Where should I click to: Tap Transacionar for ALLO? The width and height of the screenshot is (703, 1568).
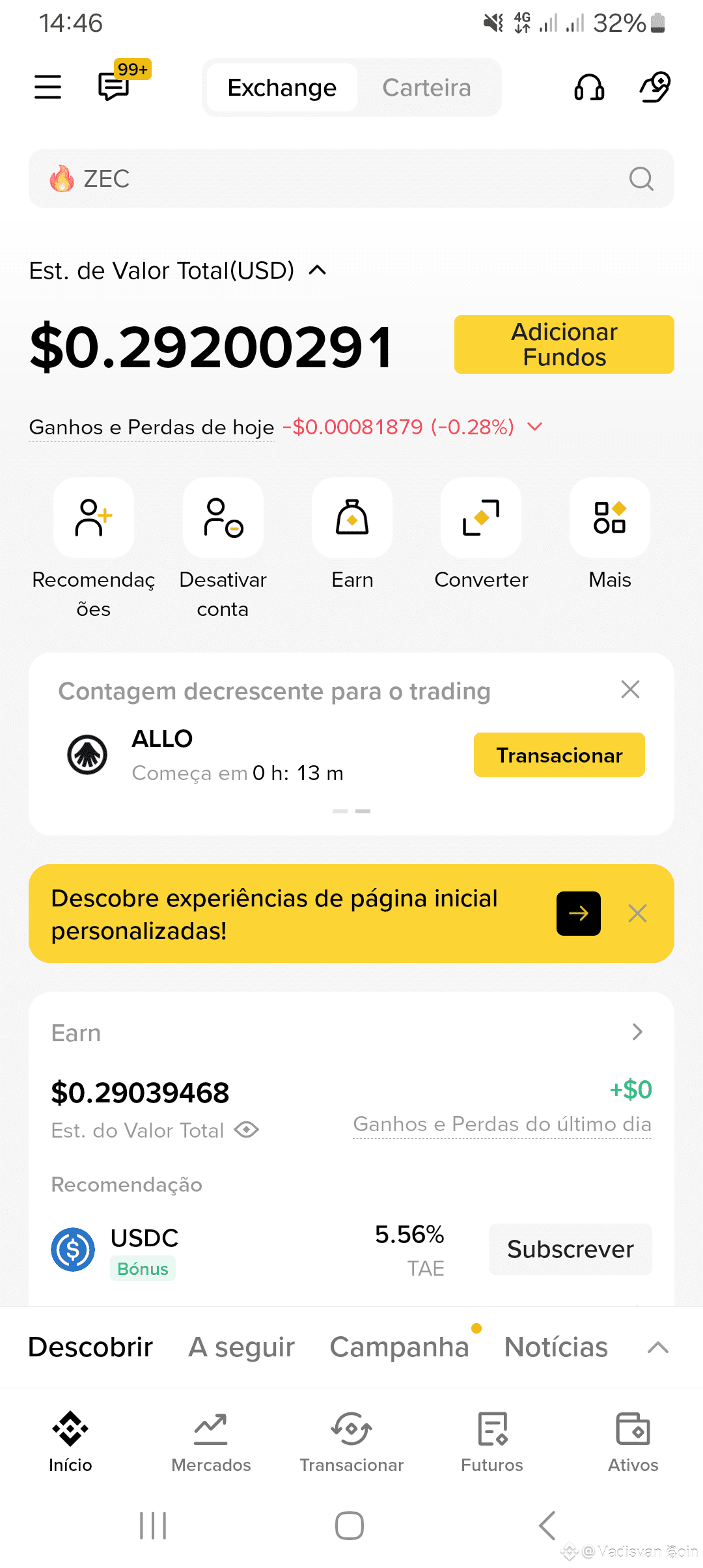(559, 755)
